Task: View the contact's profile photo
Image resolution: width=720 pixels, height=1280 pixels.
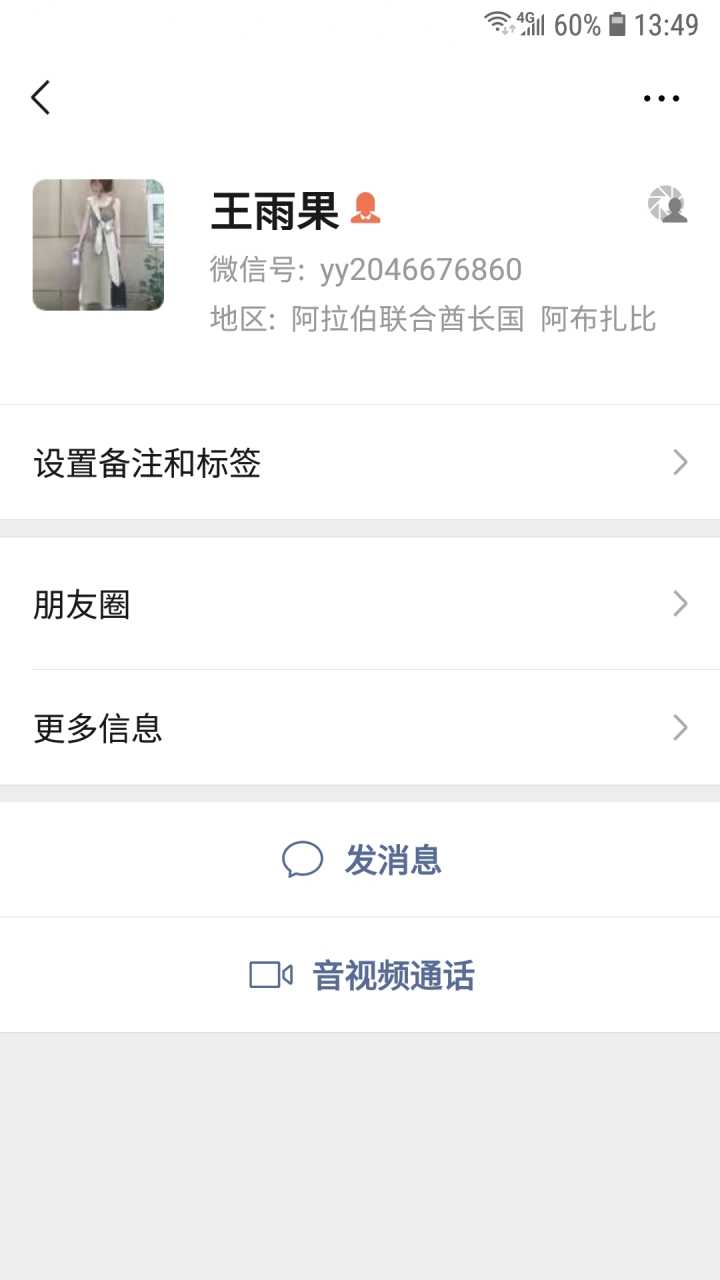Action: tap(98, 245)
